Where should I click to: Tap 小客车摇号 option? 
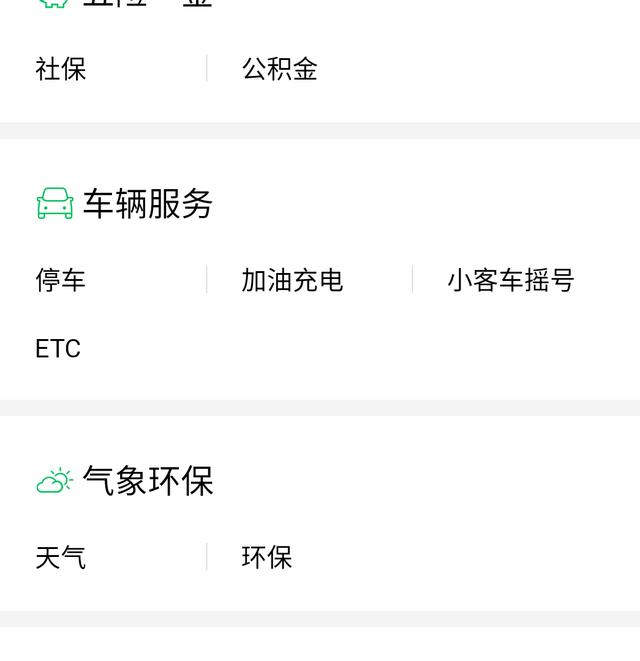(510, 280)
